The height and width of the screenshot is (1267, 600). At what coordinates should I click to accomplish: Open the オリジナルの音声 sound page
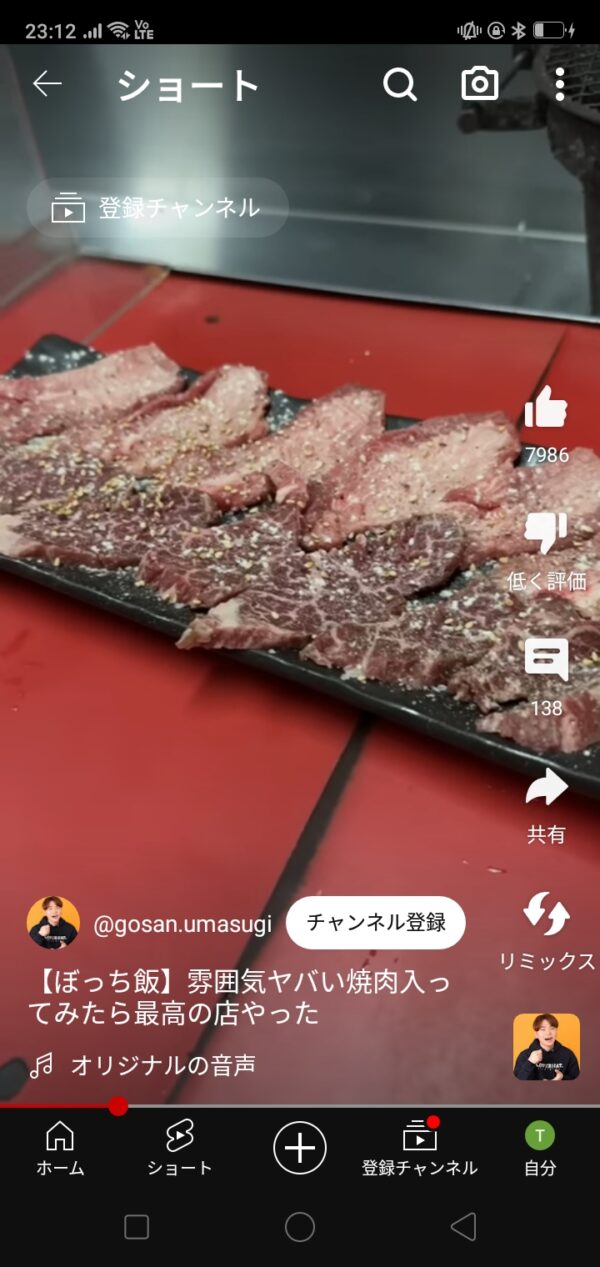click(162, 1066)
